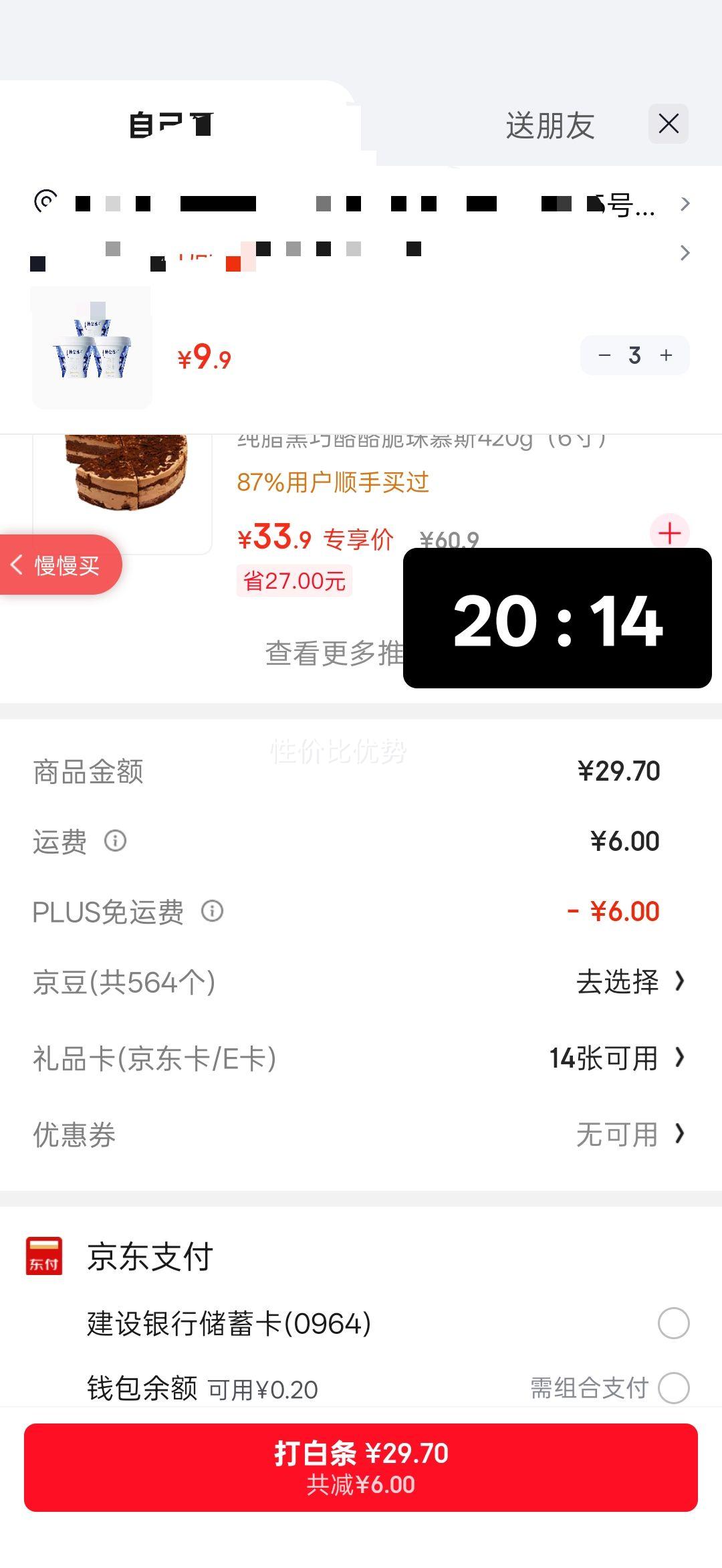This screenshot has width=722, height=1568.
Task: Close the checkout sheet with the X
Action: click(x=668, y=124)
